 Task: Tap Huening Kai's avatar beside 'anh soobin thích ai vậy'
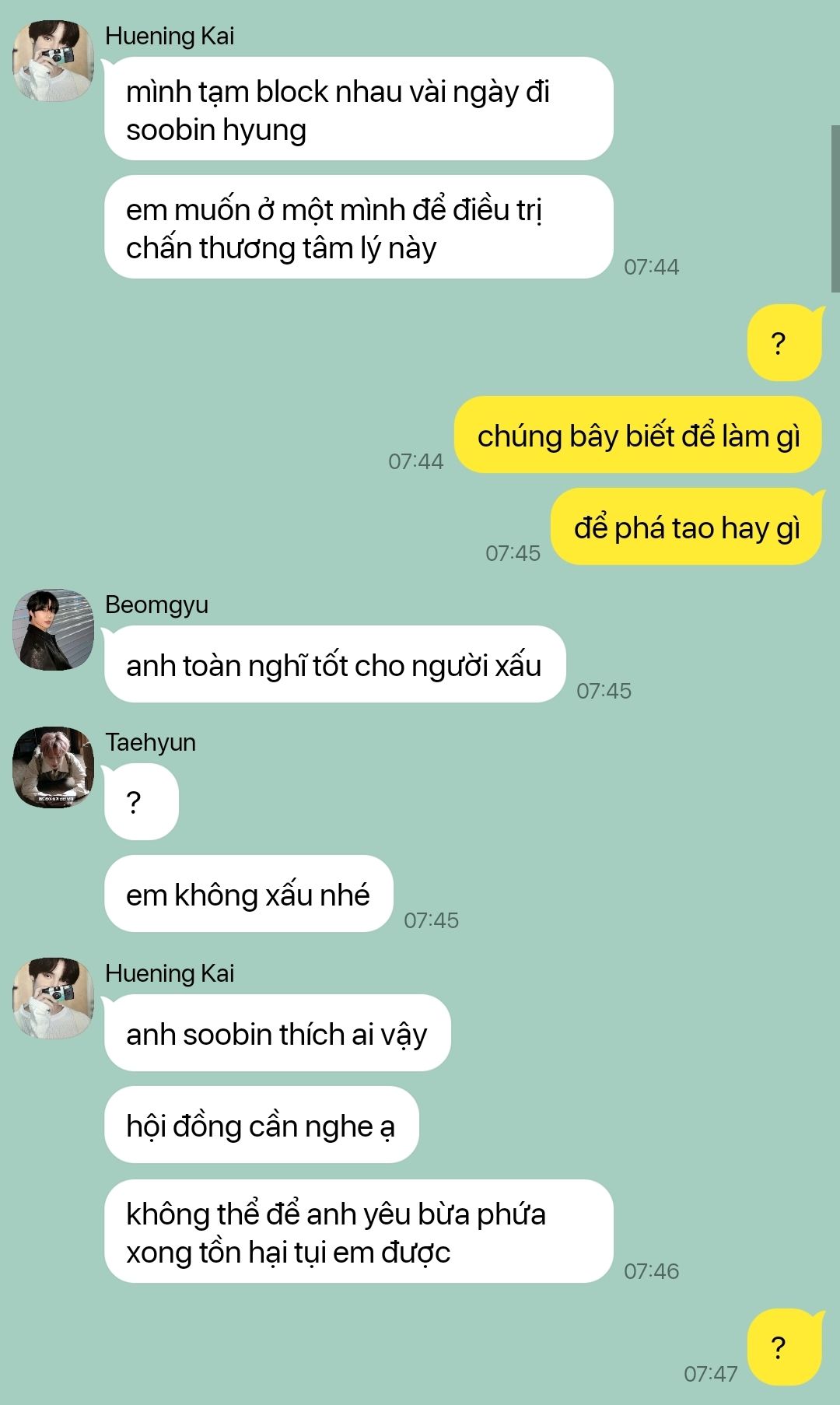click(53, 999)
